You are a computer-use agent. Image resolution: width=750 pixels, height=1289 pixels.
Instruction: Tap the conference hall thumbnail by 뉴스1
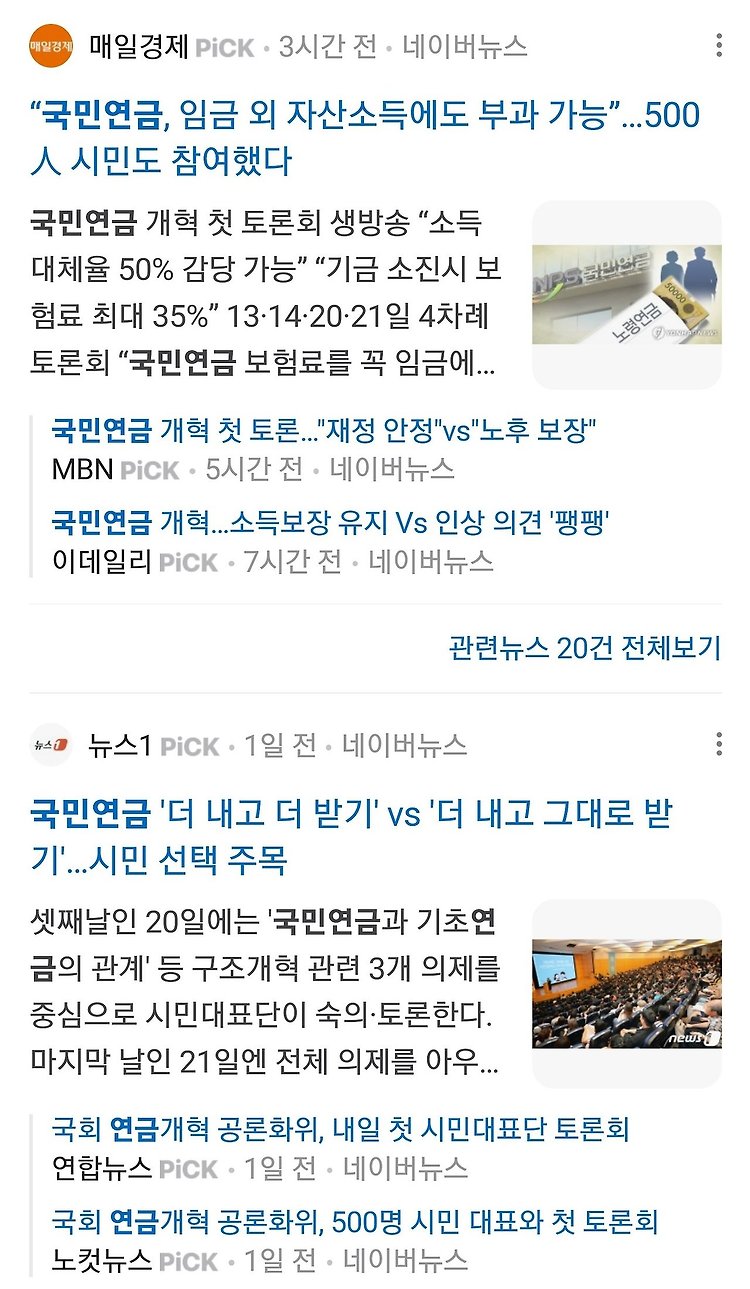coord(626,994)
